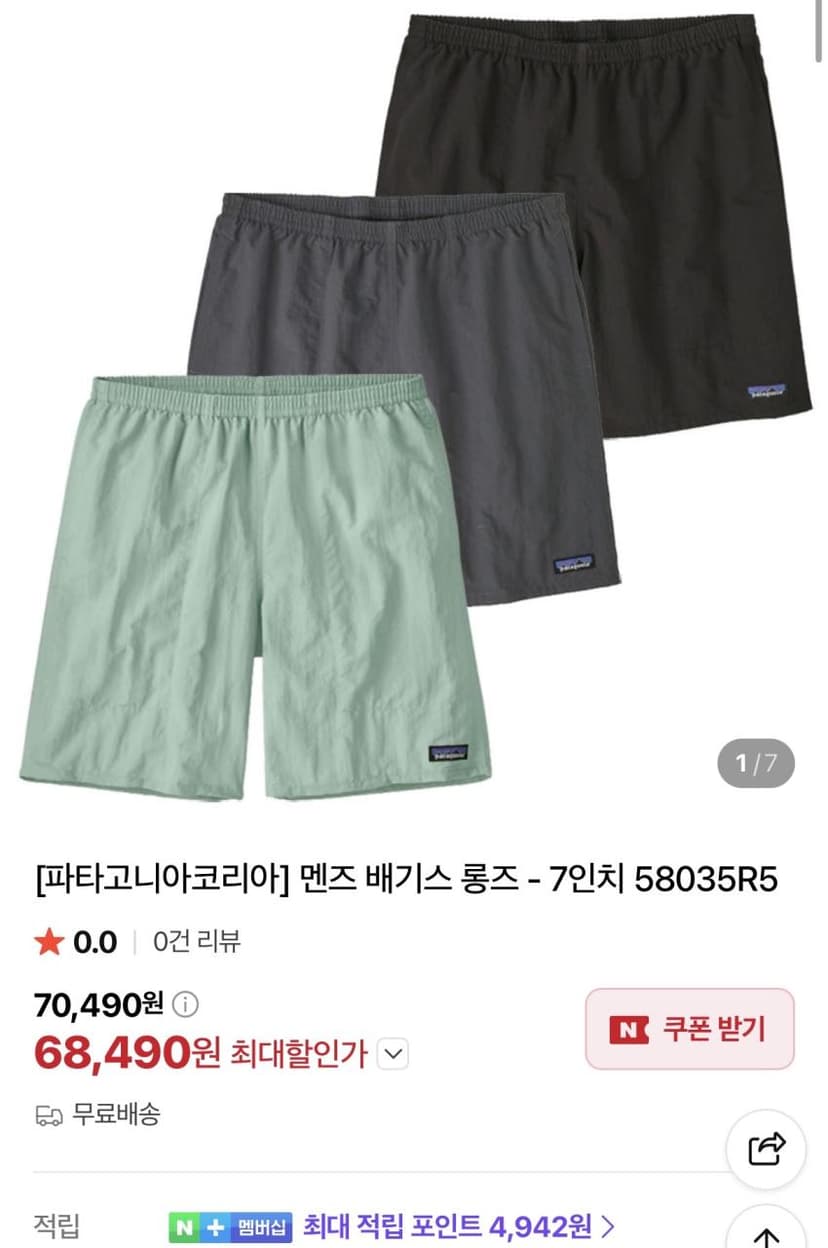
Task: Open 최대 적립 포인트 4,942원 details
Action: [458, 1225]
